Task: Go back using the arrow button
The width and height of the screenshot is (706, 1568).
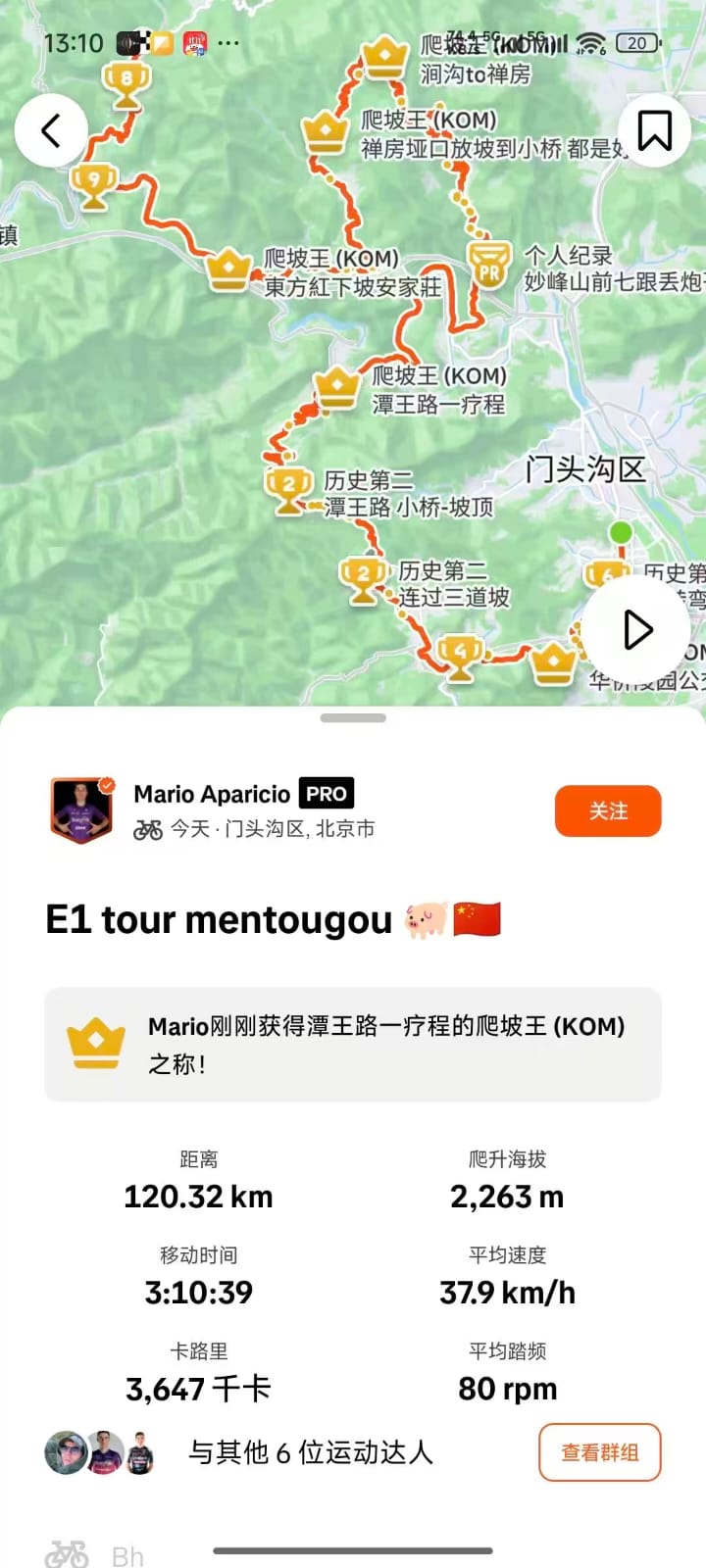Action: 51,130
